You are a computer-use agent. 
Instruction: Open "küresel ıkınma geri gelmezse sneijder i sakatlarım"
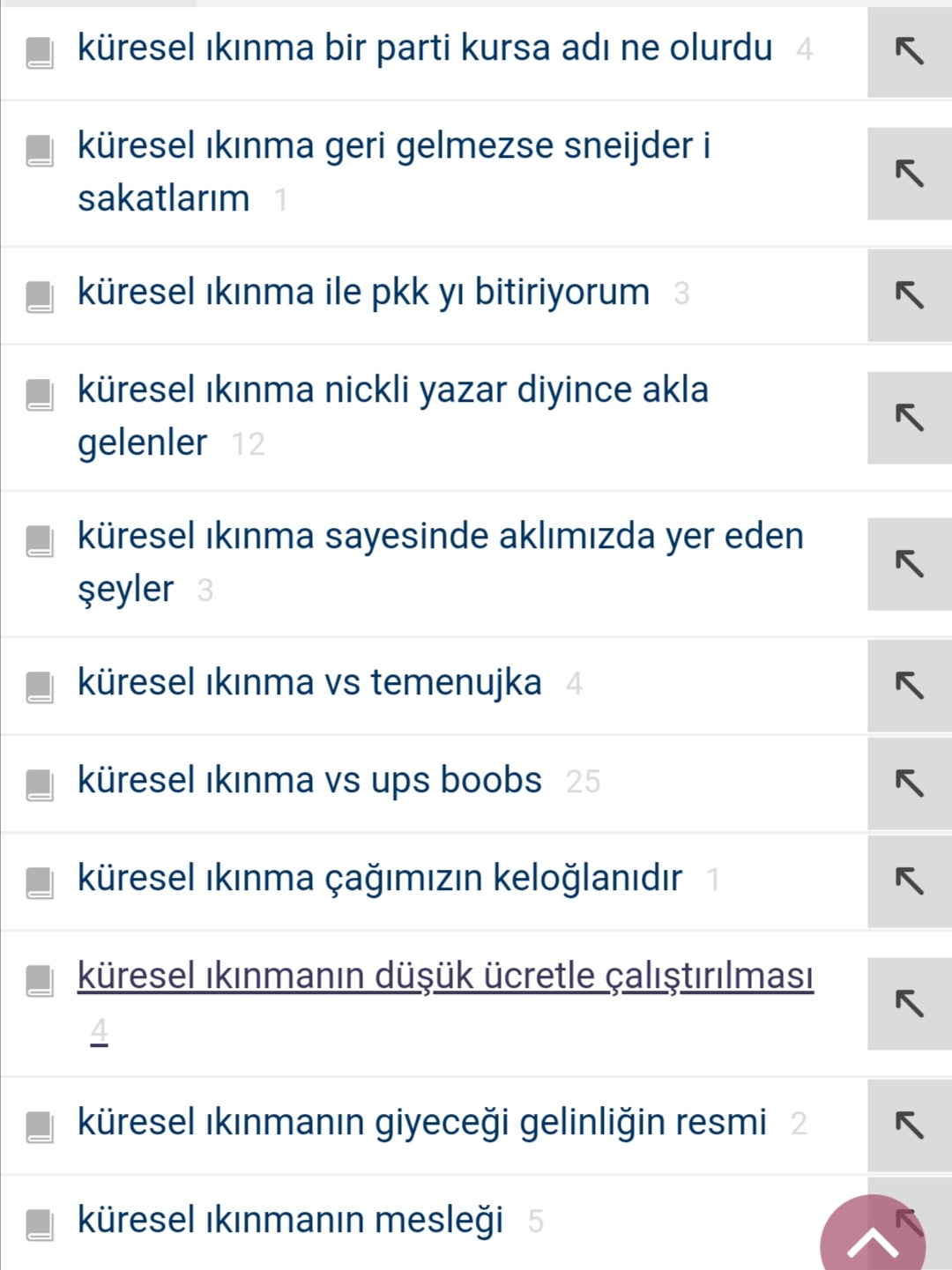point(393,172)
